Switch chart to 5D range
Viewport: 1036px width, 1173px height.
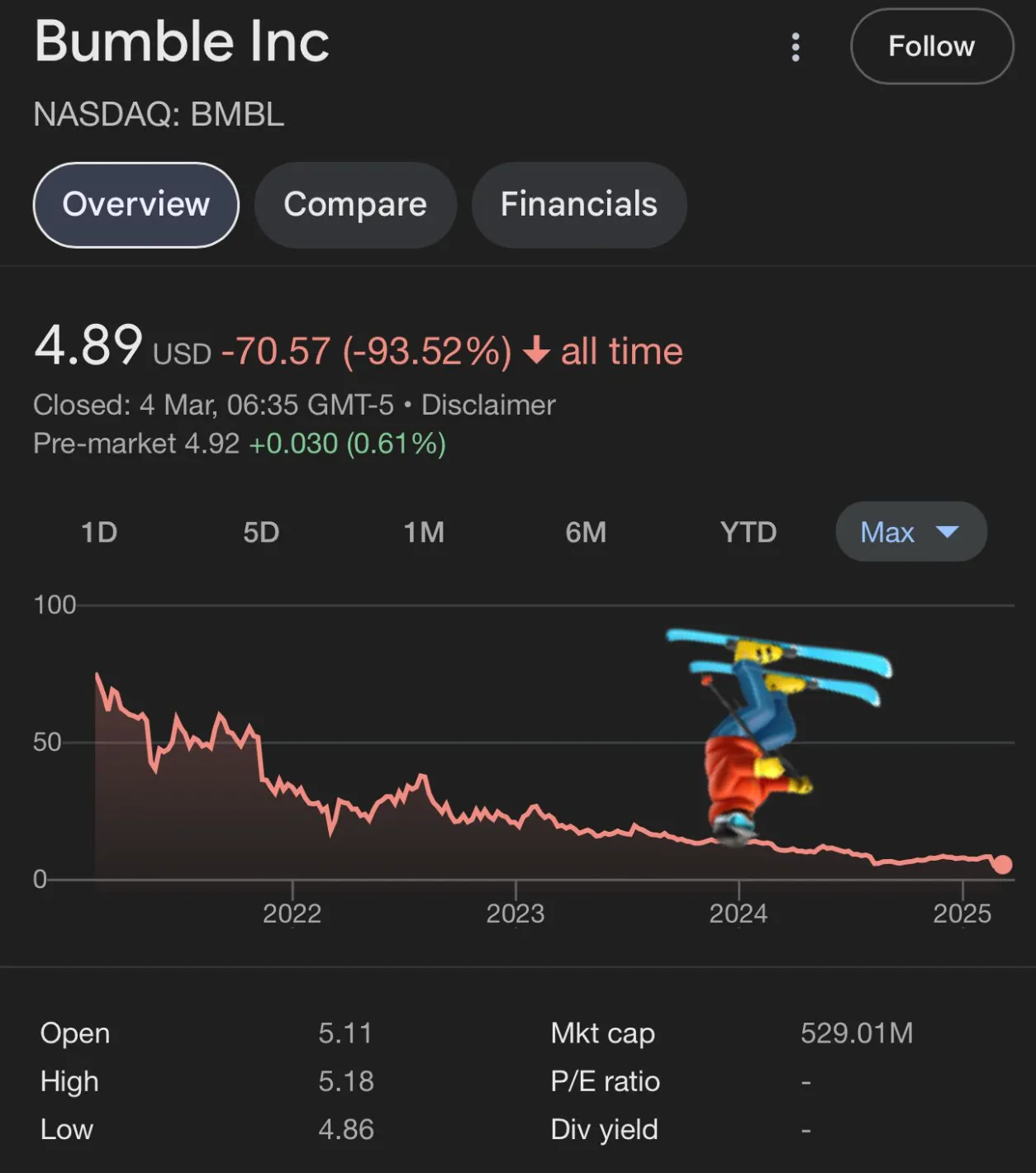point(261,532)
